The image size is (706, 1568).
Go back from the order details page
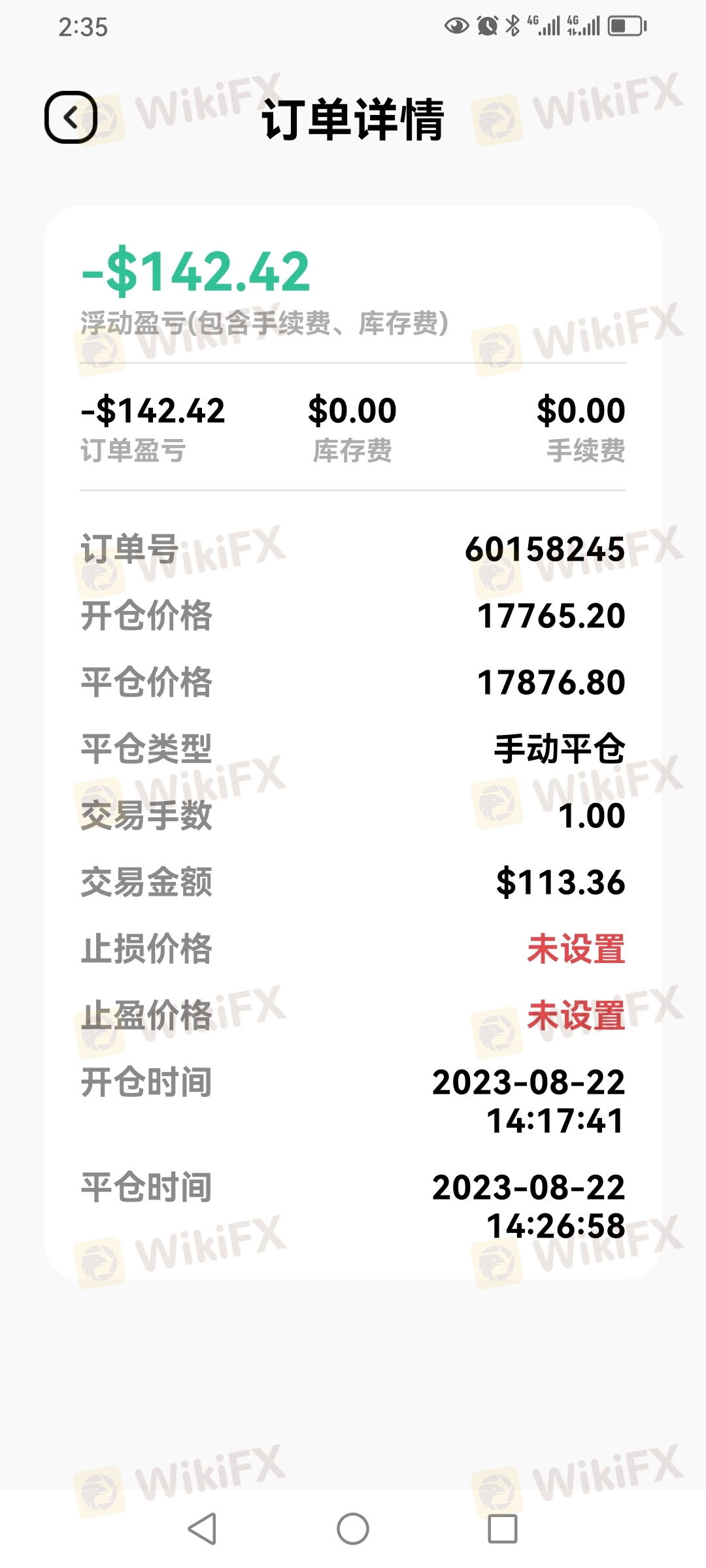click(x=71, y=118)
